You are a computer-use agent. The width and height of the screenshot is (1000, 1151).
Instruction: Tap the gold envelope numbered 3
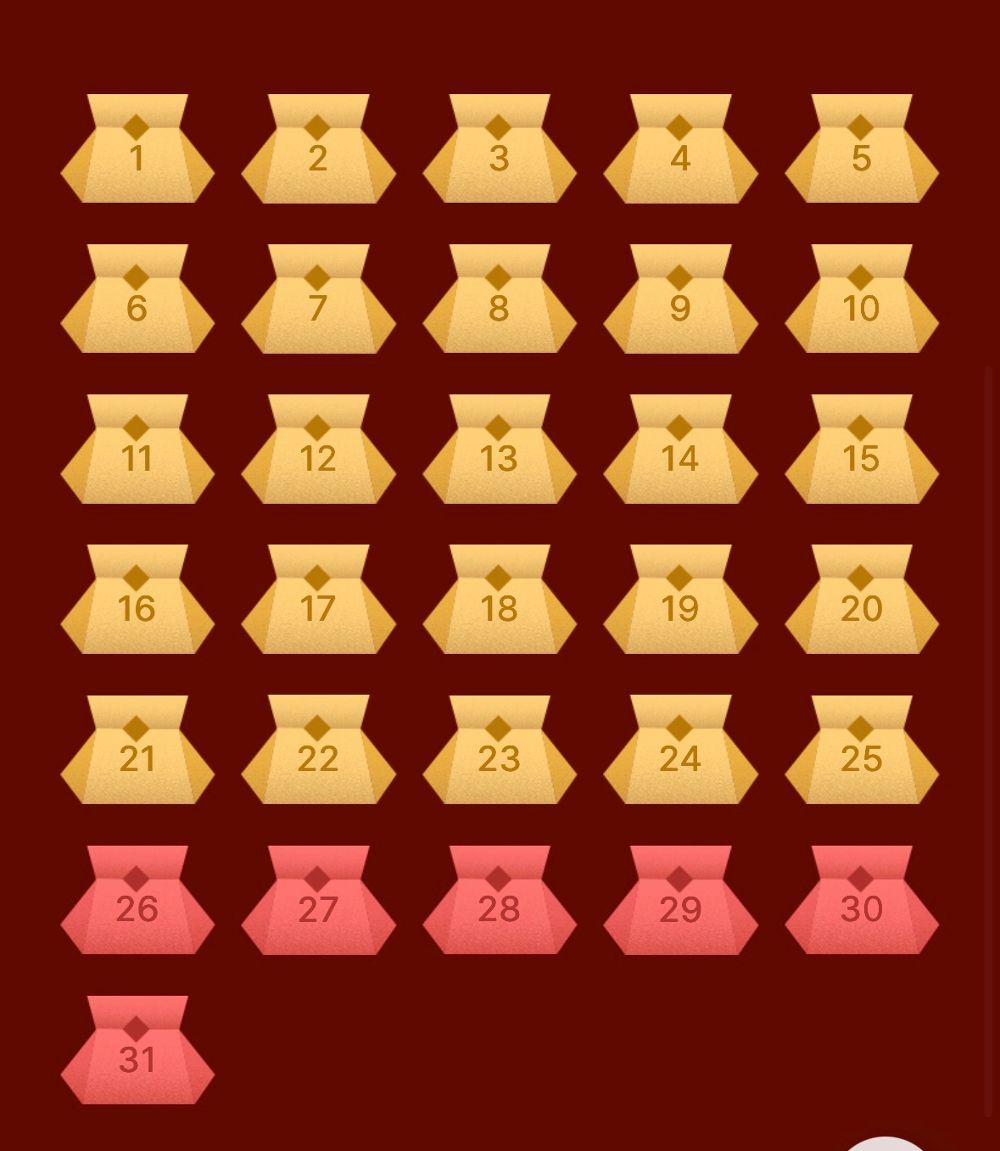point(499,150)
